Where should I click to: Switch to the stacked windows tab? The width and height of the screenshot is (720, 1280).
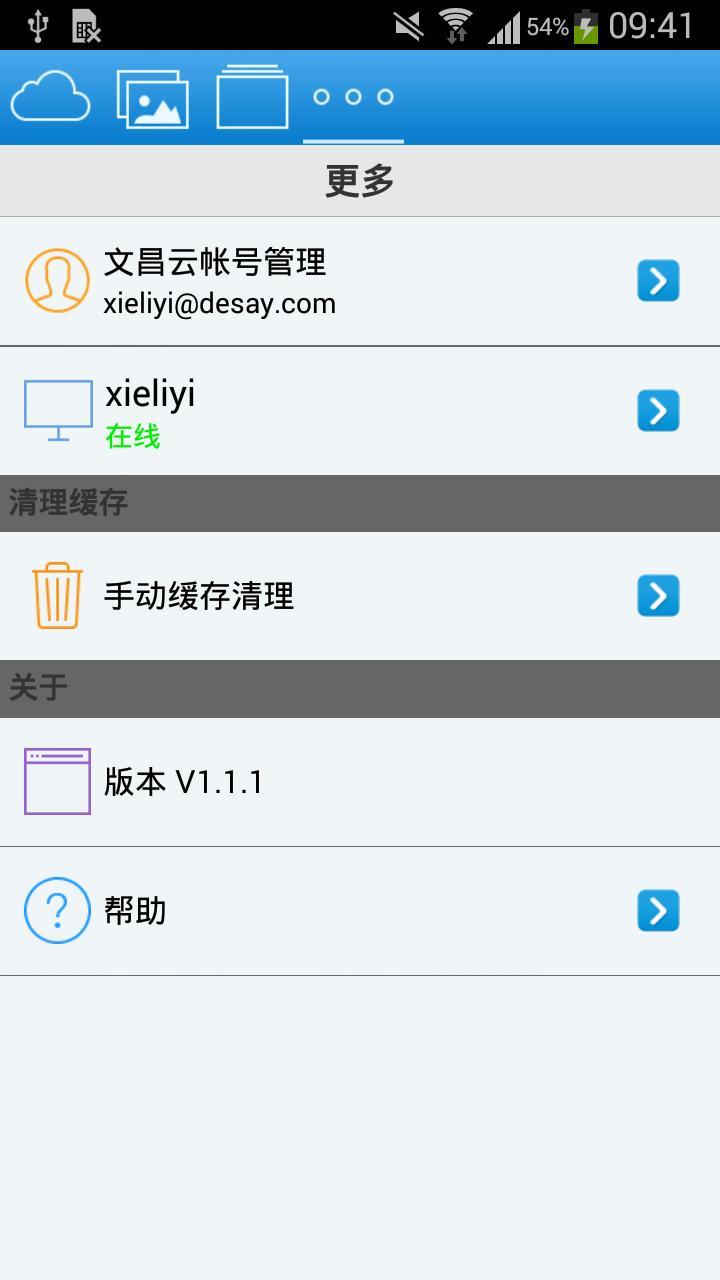tap(252, 97)
